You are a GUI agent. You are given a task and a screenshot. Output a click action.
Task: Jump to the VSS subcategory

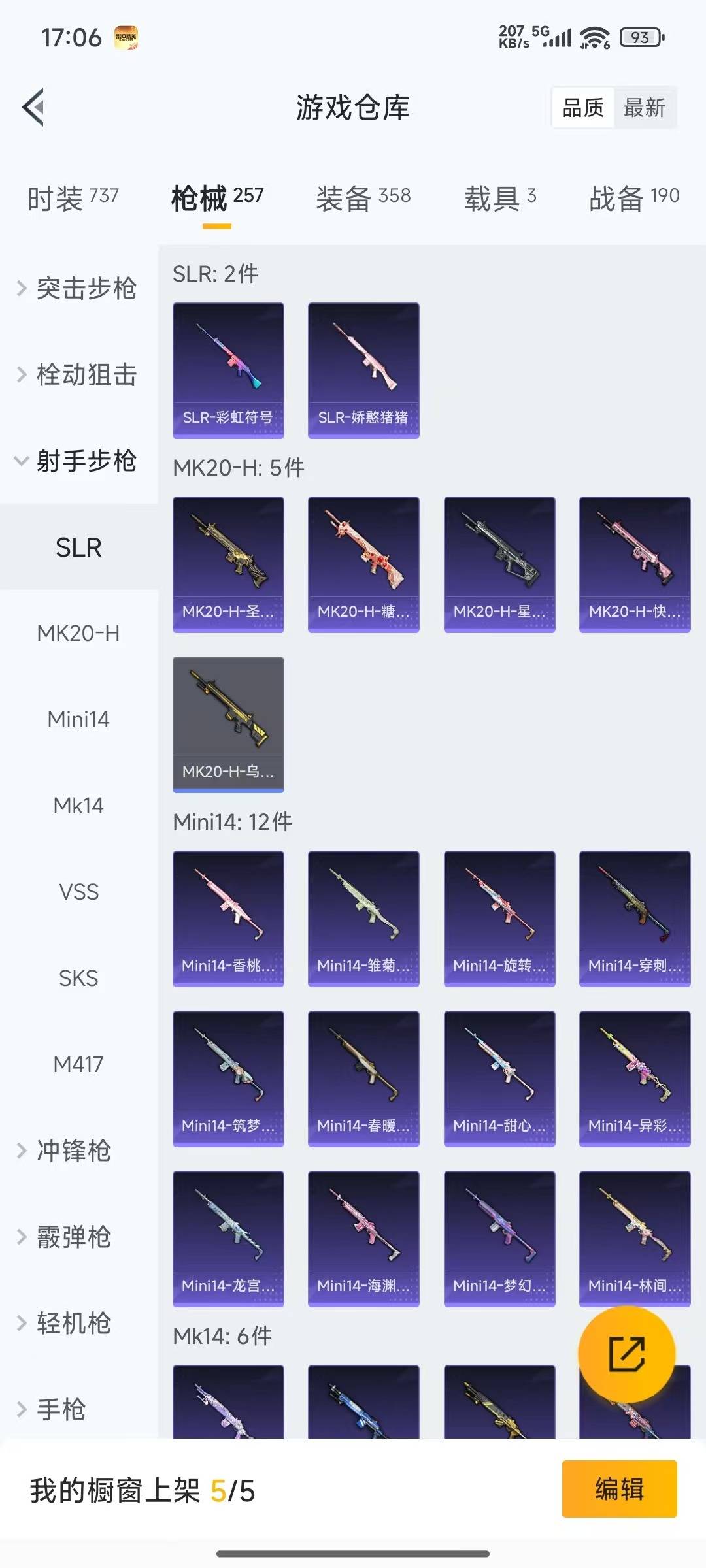[78, 892]
